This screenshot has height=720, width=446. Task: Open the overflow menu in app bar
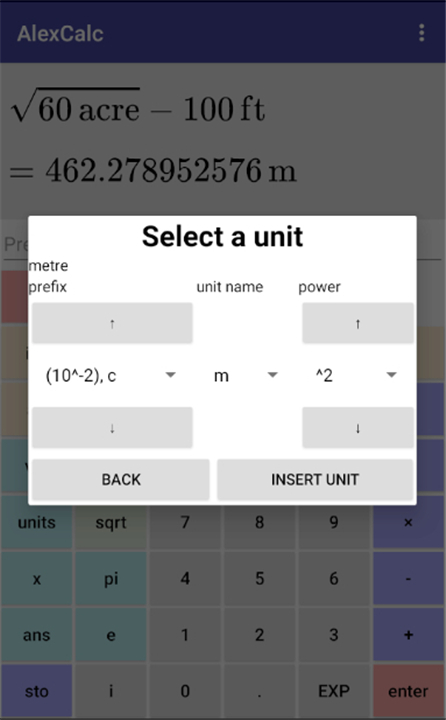point(422,33)
